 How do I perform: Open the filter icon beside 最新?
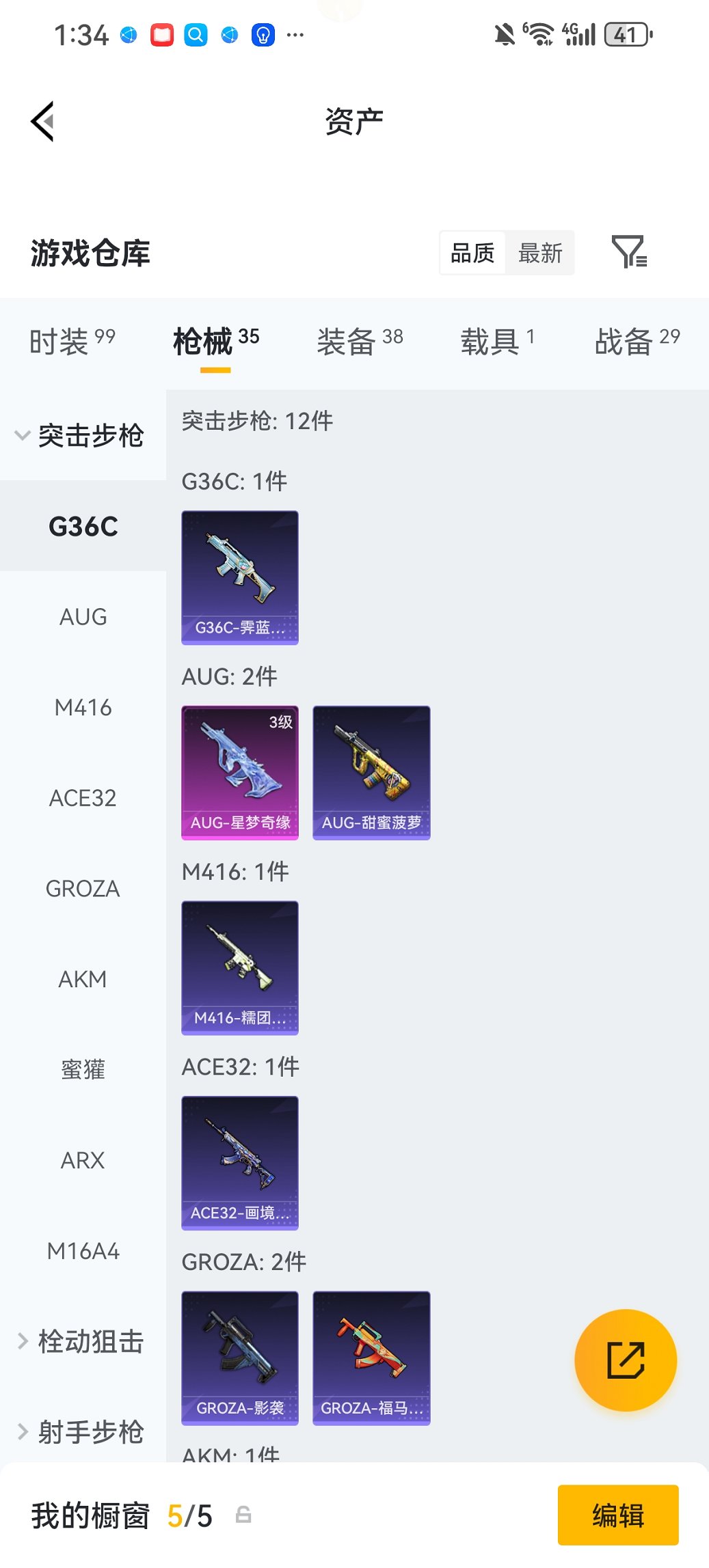[x=628, y=252]
